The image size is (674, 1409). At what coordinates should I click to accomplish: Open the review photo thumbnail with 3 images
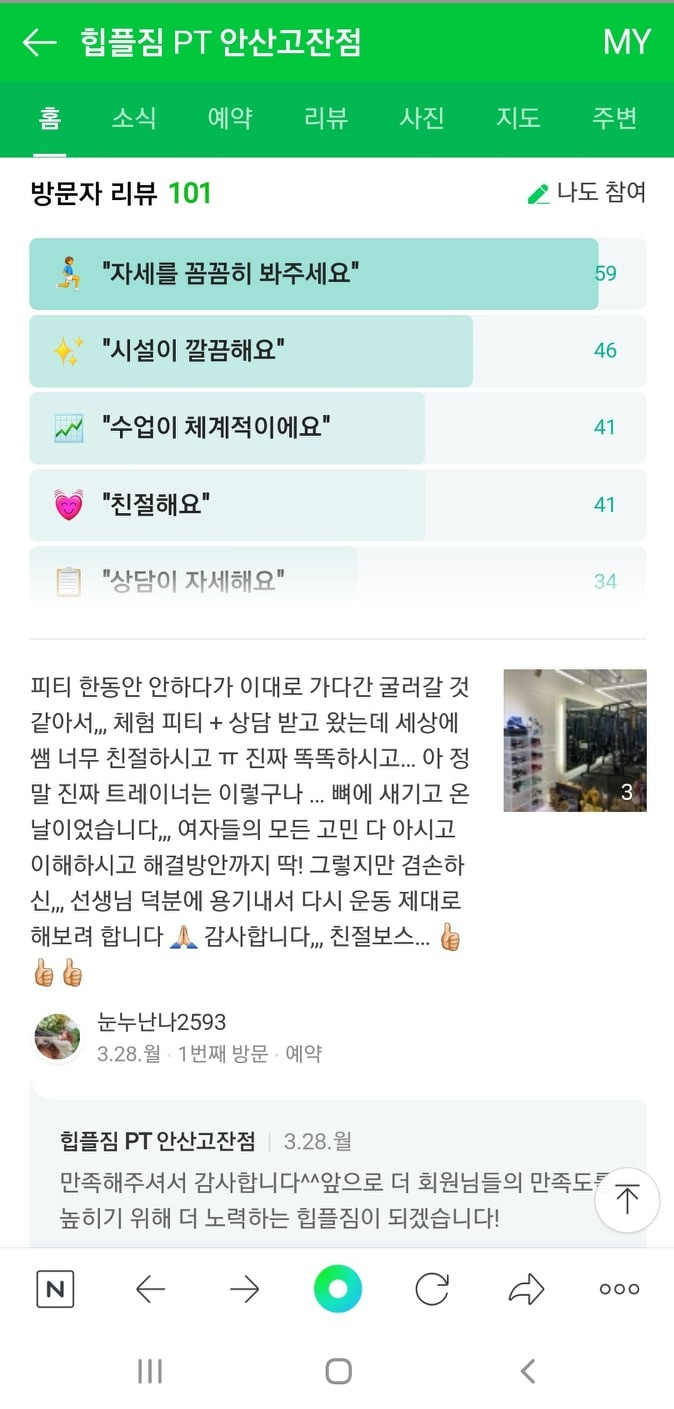point(574,740)
